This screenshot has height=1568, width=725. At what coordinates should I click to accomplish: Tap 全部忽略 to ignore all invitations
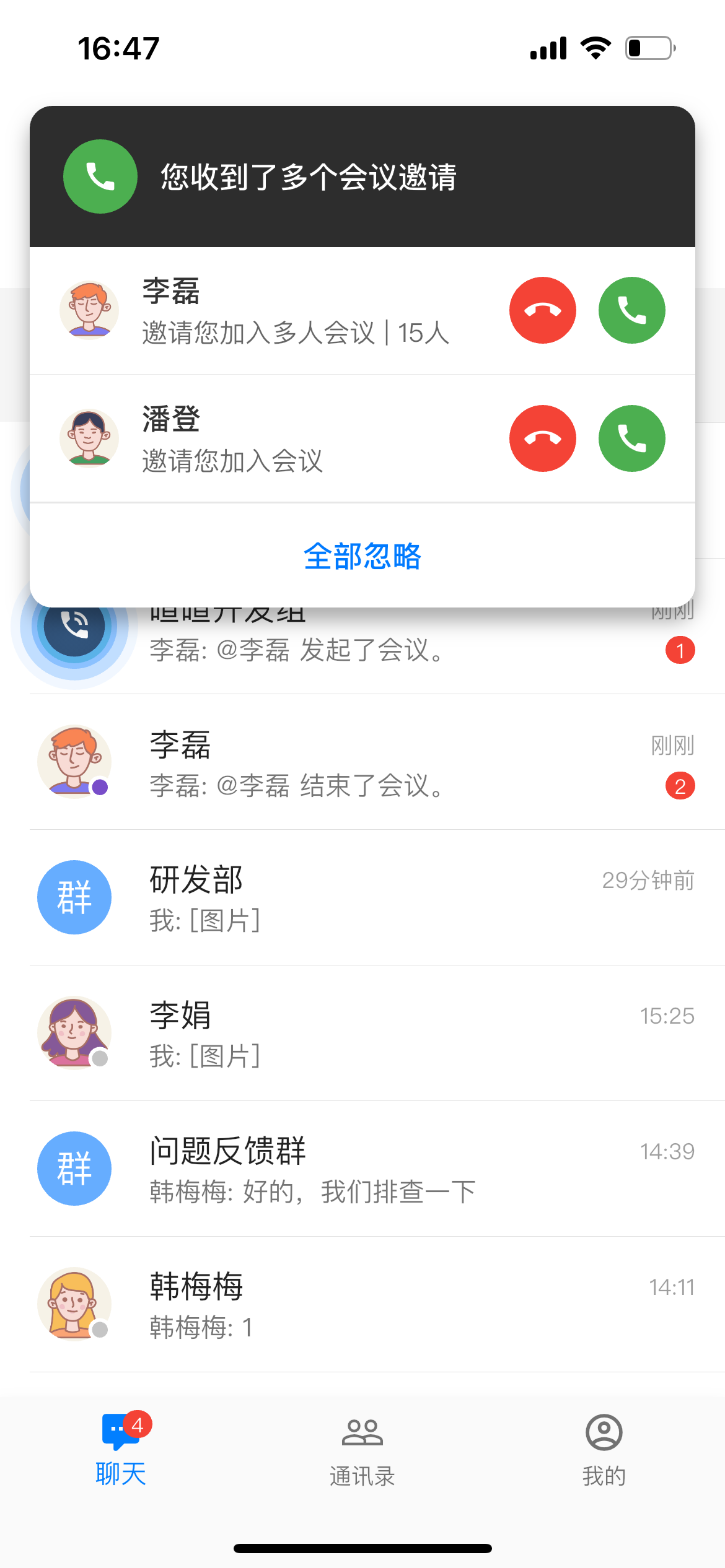[x=362, y=555]
